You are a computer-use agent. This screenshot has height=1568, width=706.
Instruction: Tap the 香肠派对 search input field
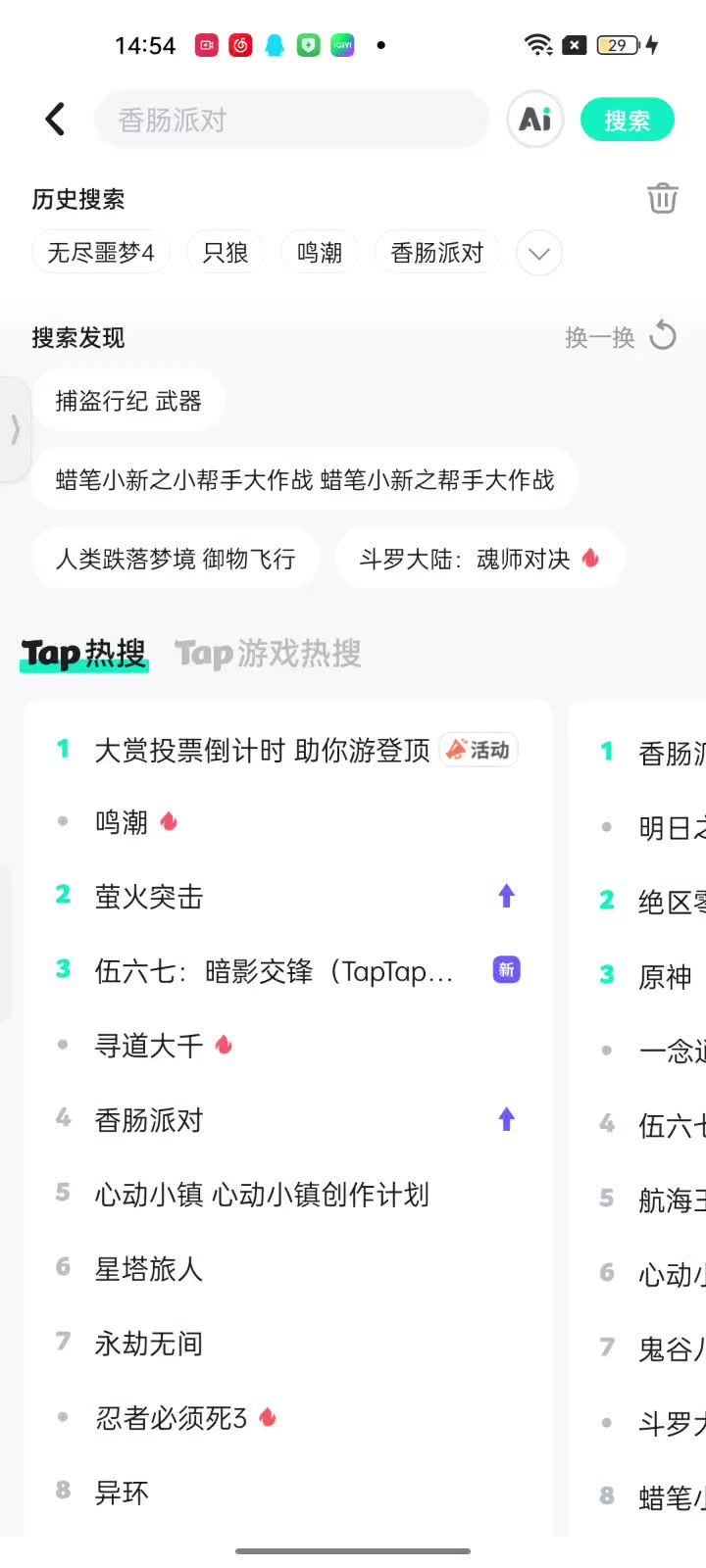click(x=291, y=120)
